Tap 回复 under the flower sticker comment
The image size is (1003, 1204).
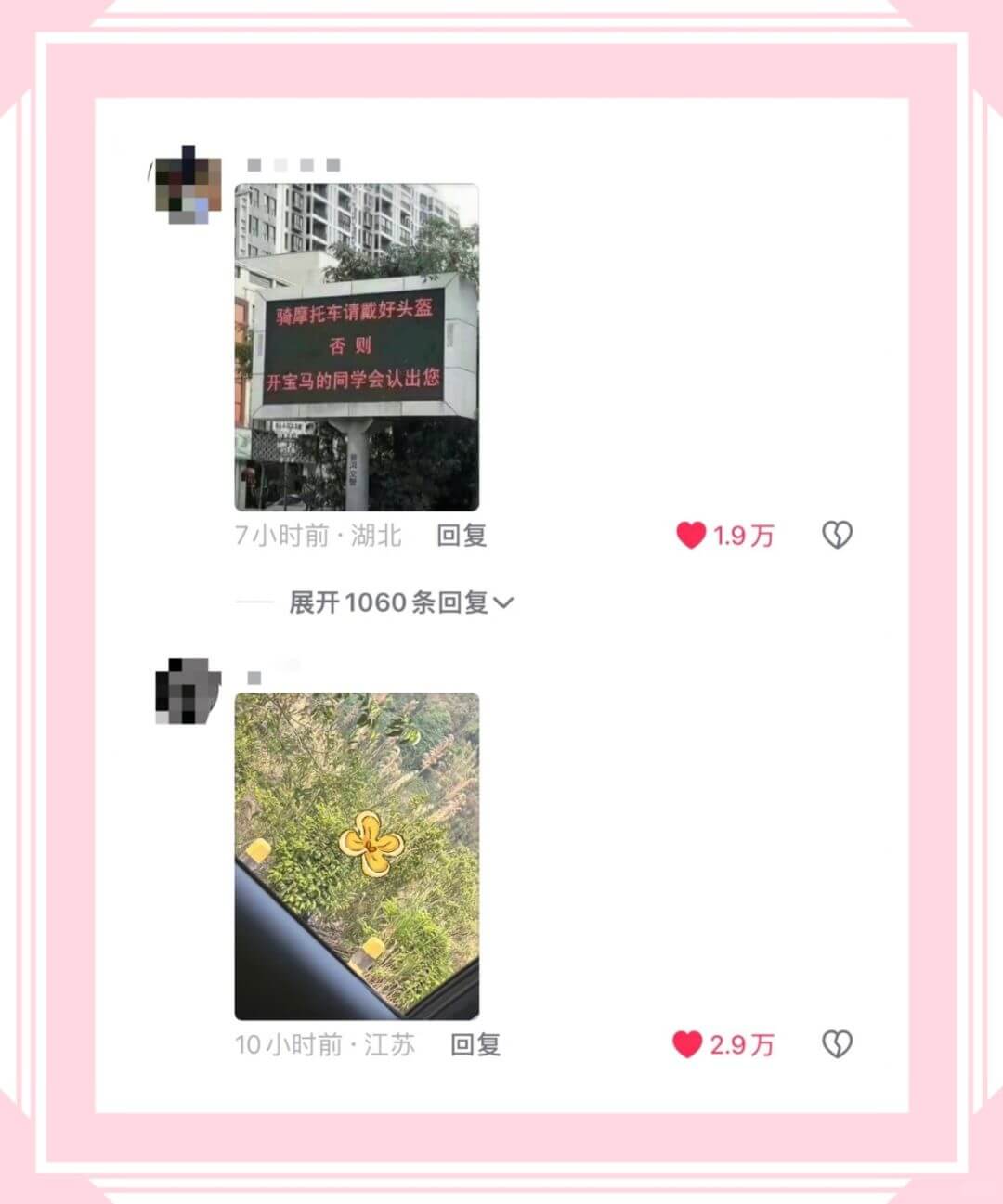(475, 1044)
